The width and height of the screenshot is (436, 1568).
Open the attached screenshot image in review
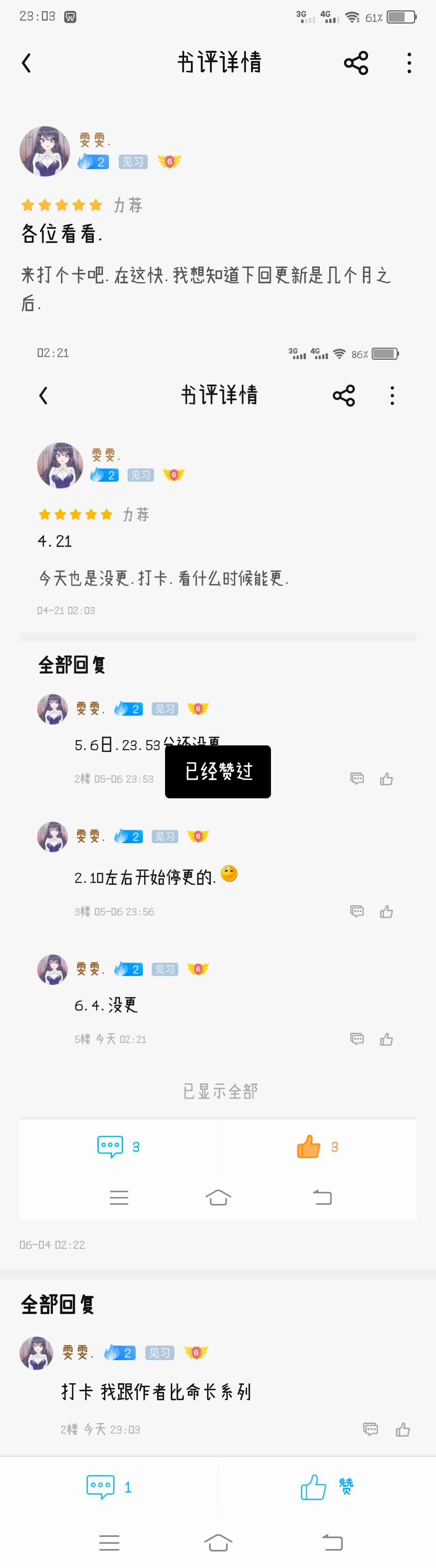click(x=218, y=779)
